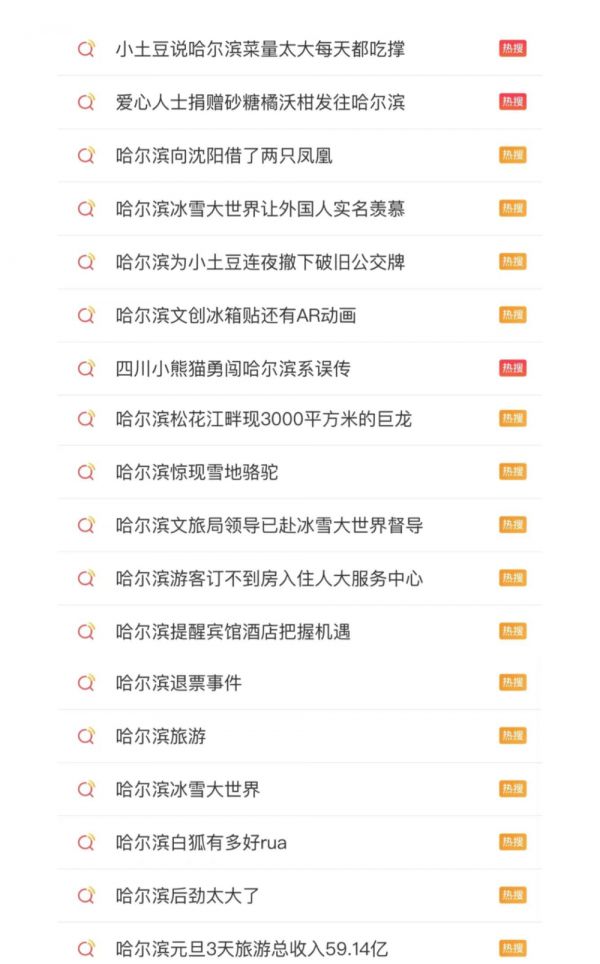Open 哈尔滨冰雪大世界让外国人实名羡慕 topic
This screenshot has height=964, width=600.
pyautogui.click(x=260, y=208)
